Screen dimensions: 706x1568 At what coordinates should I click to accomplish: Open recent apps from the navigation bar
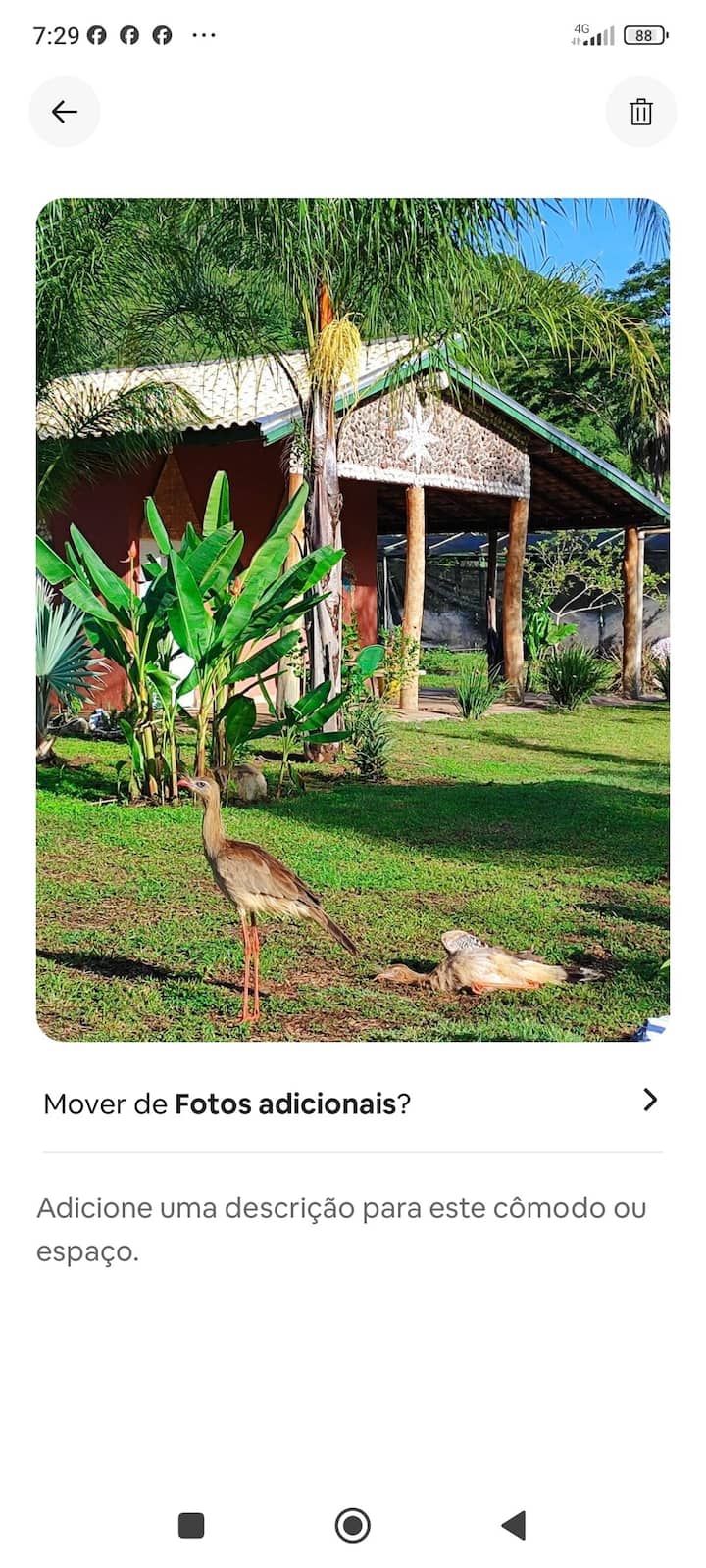coord(191,1525)
